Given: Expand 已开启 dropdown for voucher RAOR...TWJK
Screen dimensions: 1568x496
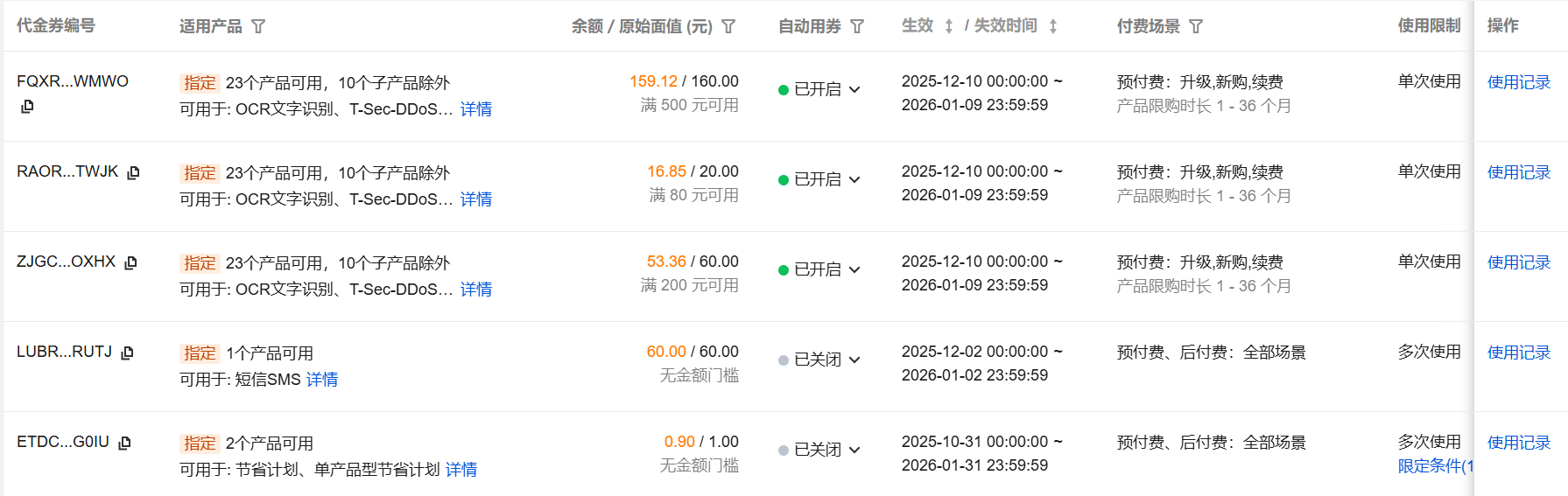Looking at the screenshot, I should pos(854,179).
